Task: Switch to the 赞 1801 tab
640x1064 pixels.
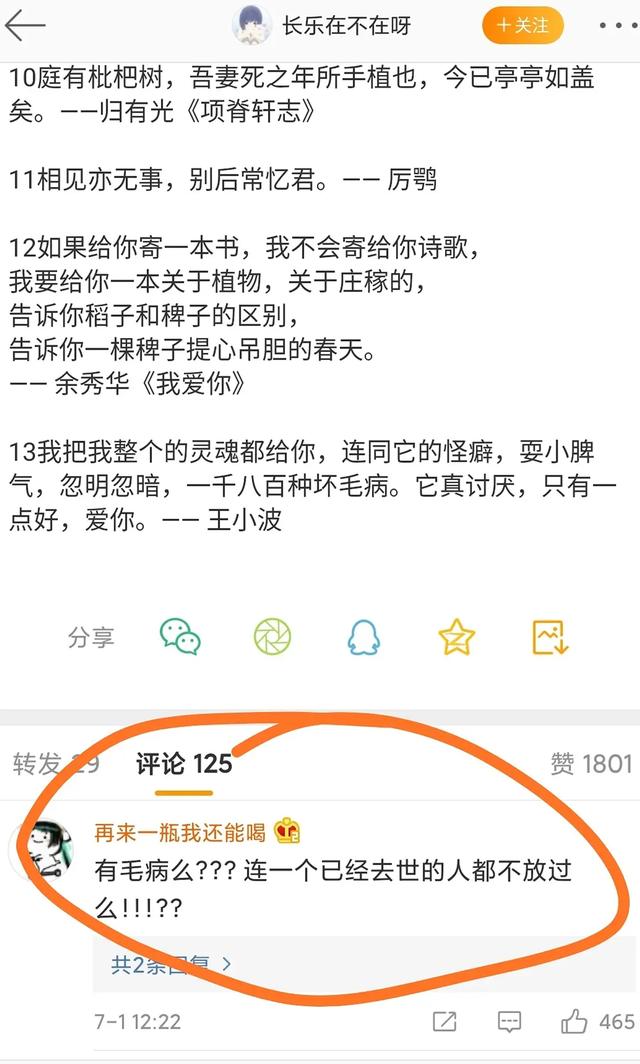Action: 591,765
